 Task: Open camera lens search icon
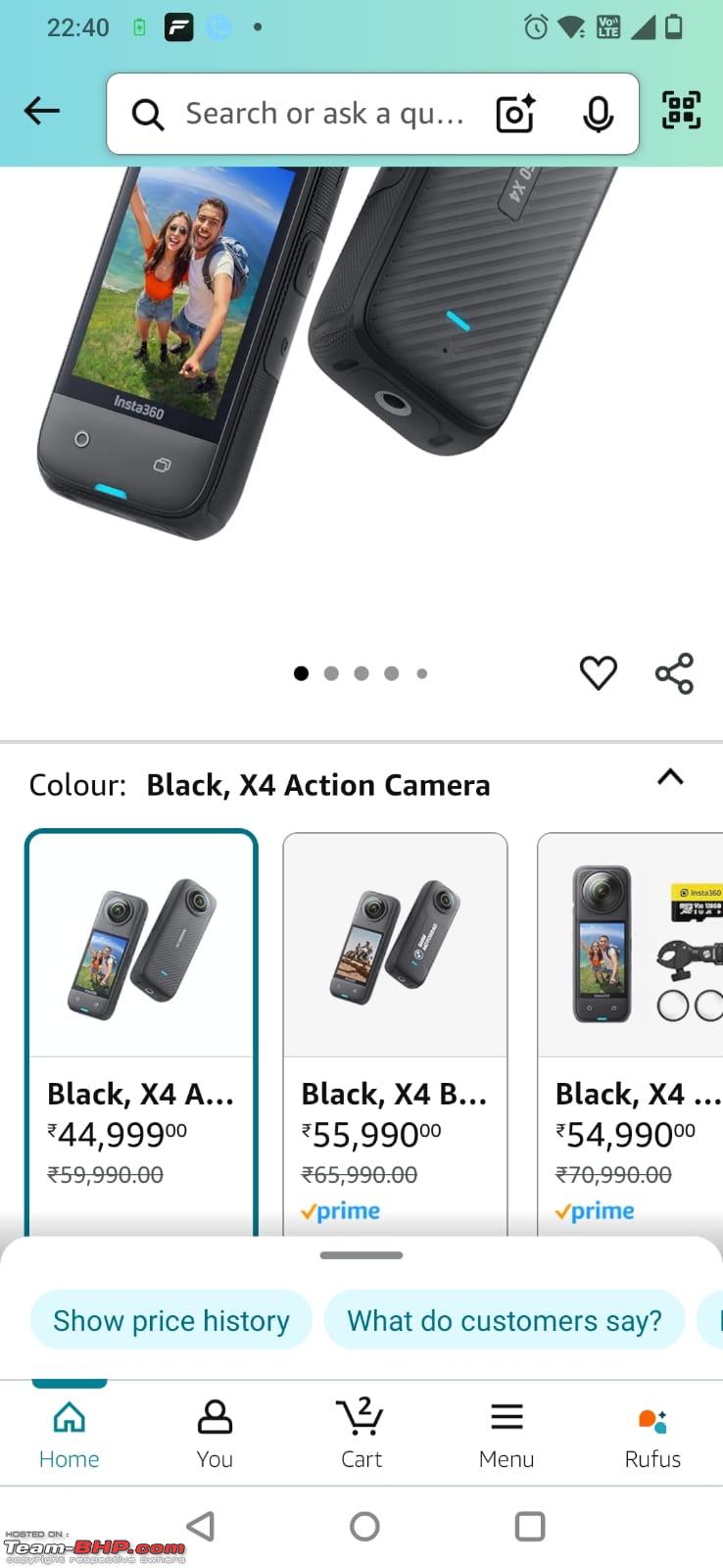(x=515, y=114)
